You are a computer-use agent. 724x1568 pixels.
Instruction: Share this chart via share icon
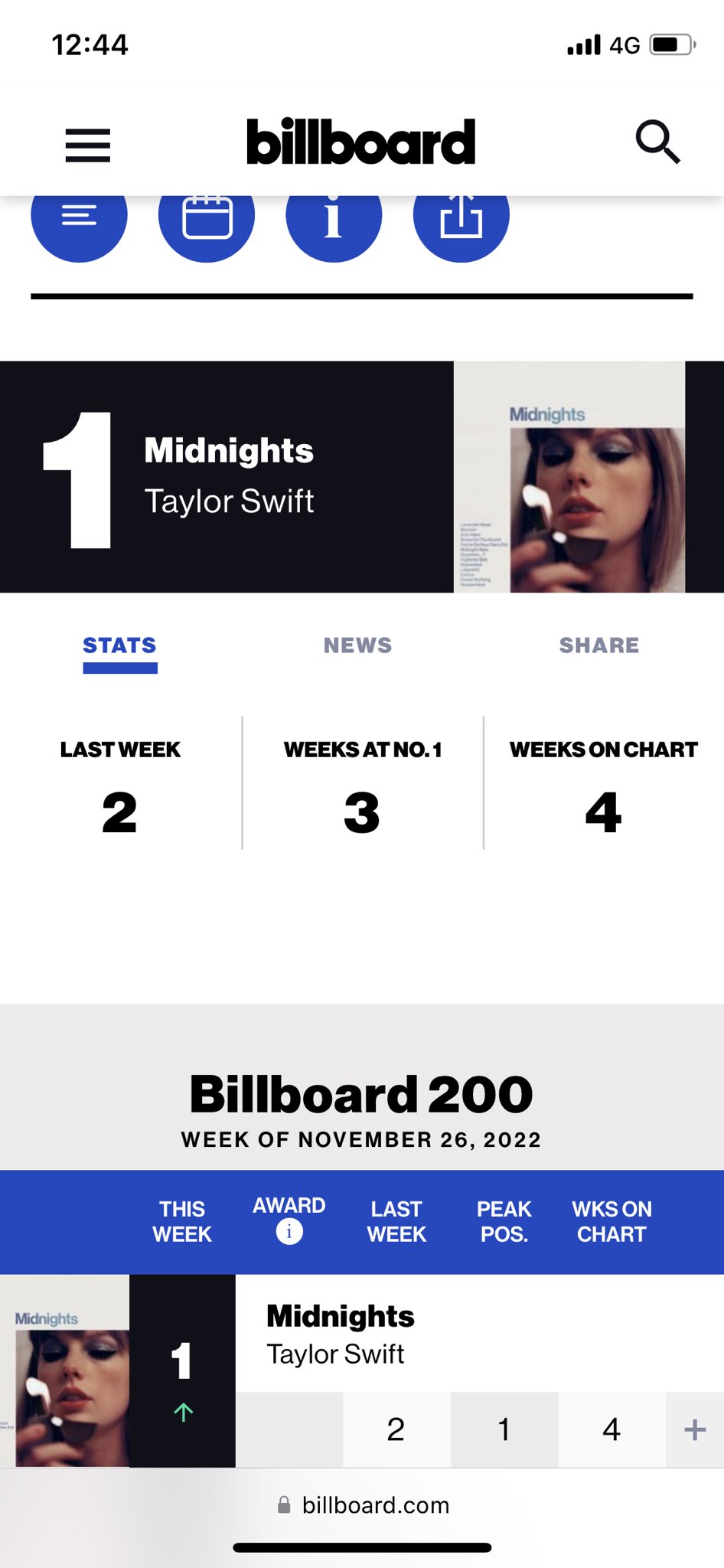point(461,219)
